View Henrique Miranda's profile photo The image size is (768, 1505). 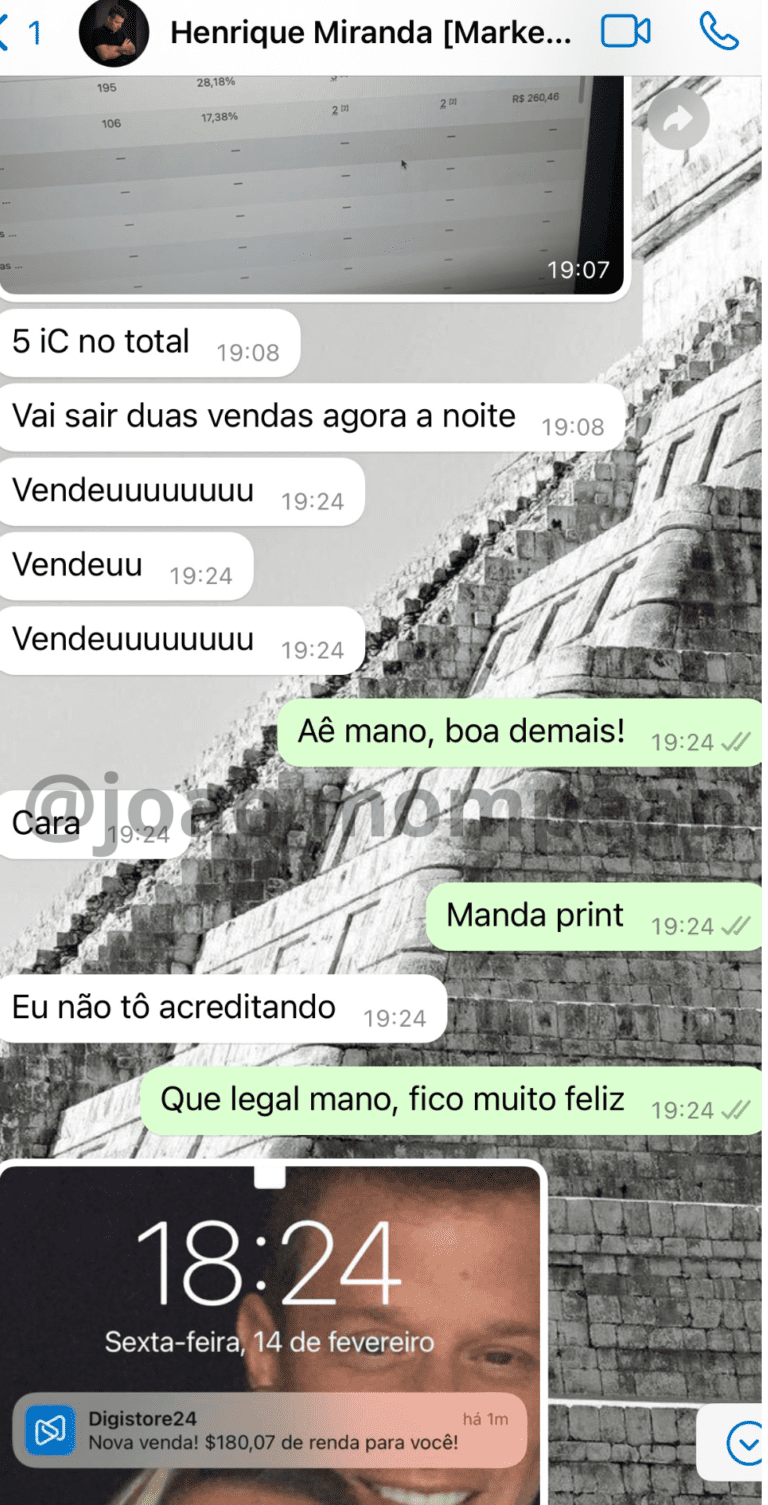click(x=114, y=33)
